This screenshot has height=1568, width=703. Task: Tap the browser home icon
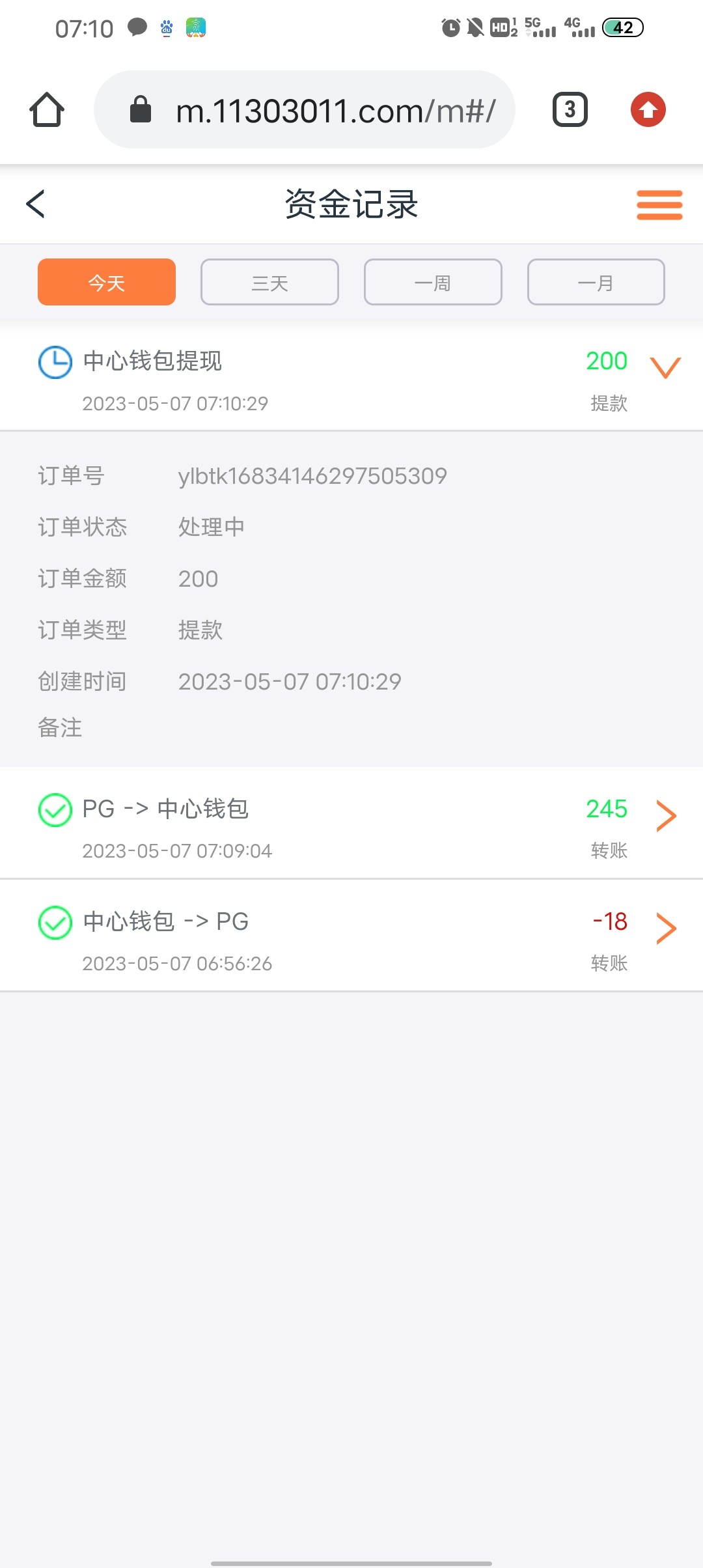(46, 109)
